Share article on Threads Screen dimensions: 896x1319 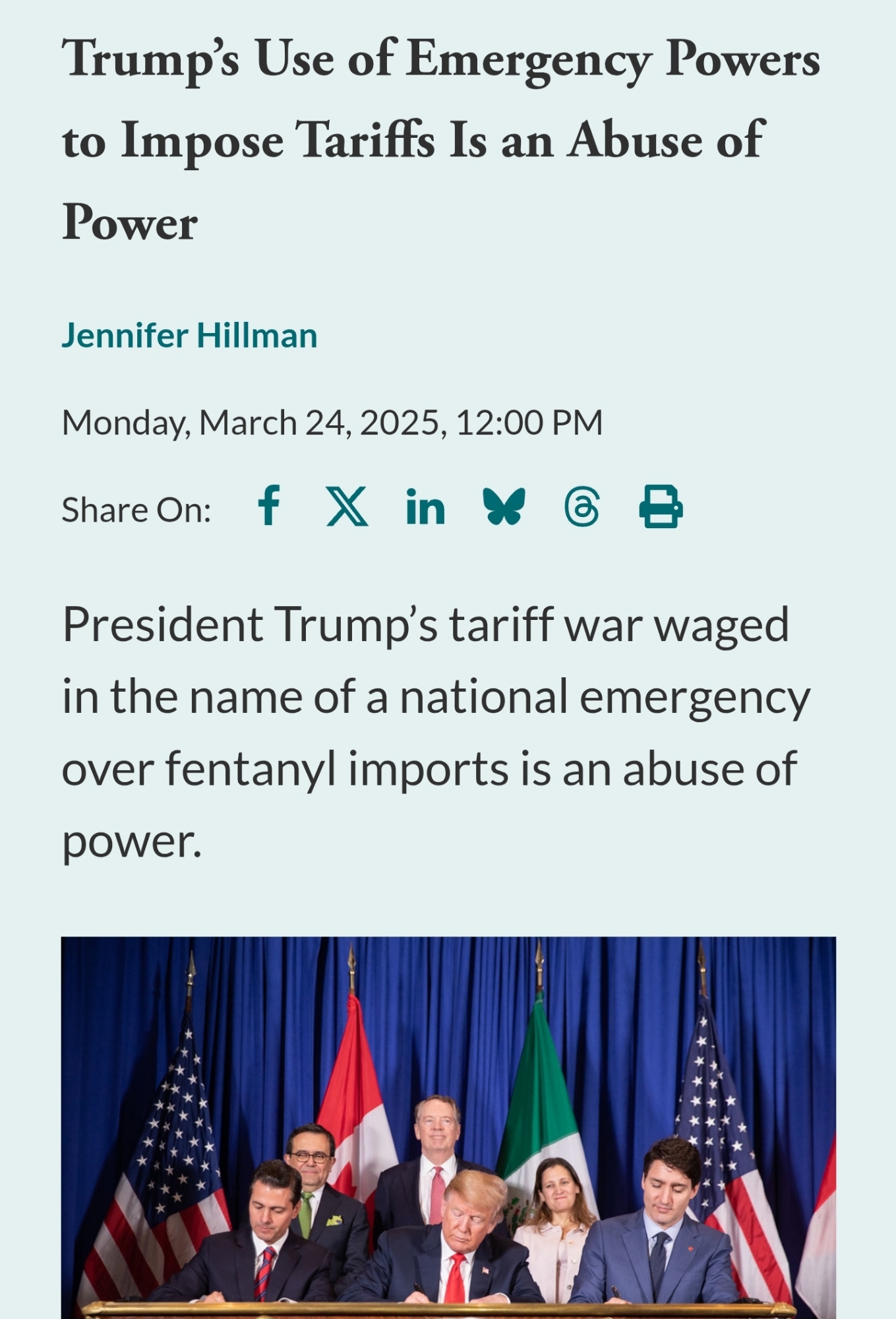(x=582, y=506)
